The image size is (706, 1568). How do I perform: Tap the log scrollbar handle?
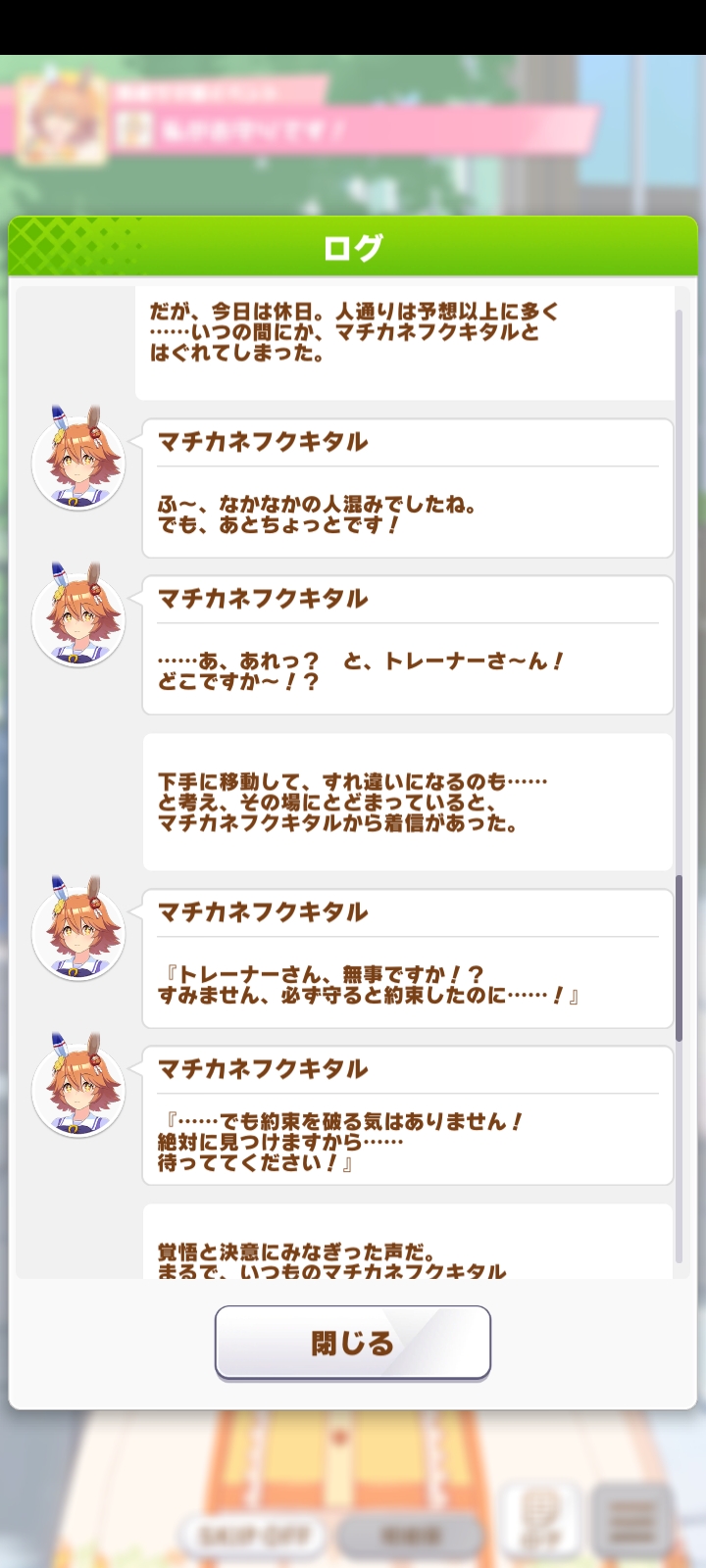pos(679,957)
